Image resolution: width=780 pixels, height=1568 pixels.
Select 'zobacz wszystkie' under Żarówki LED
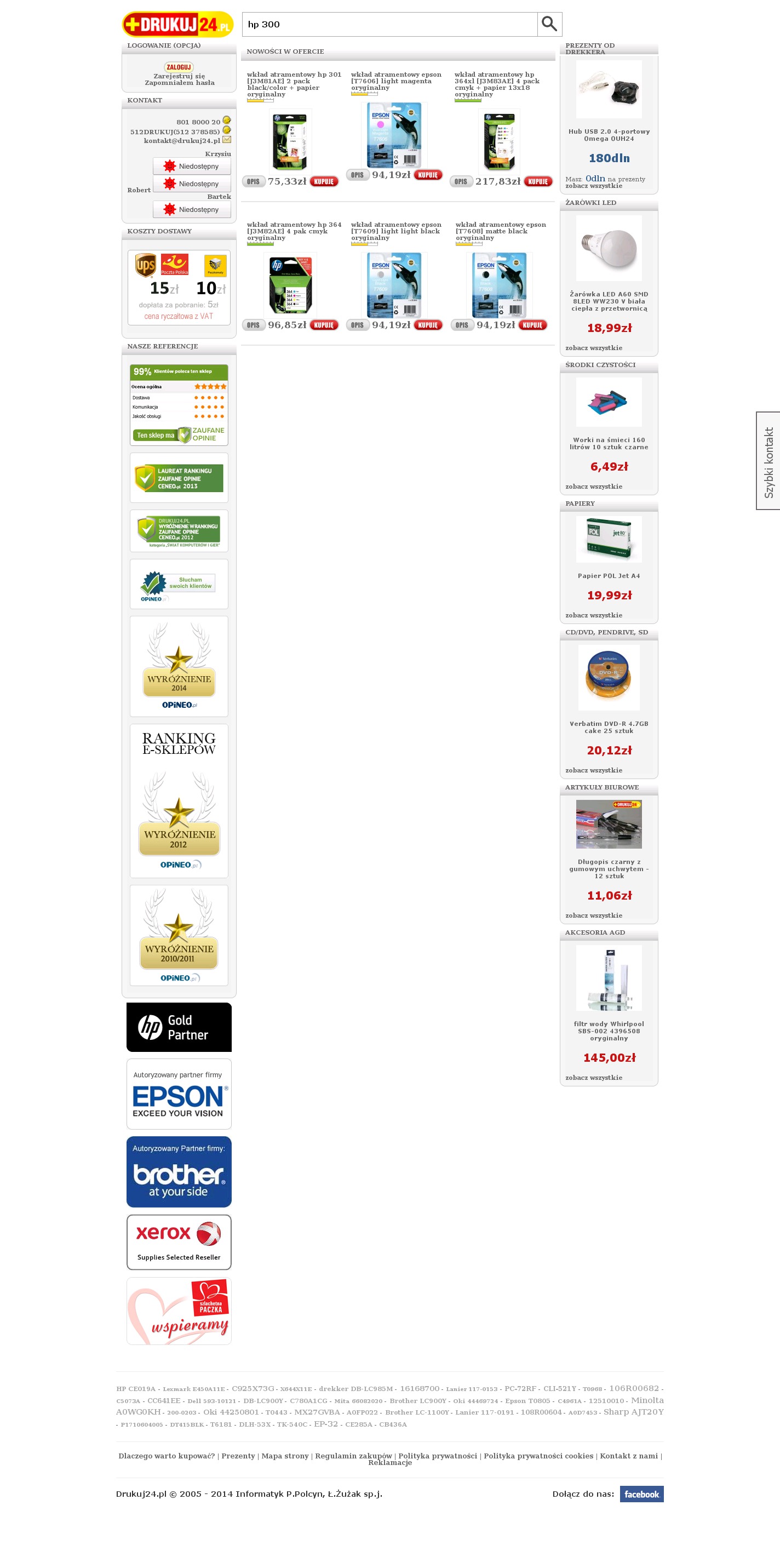click(593, 348)
